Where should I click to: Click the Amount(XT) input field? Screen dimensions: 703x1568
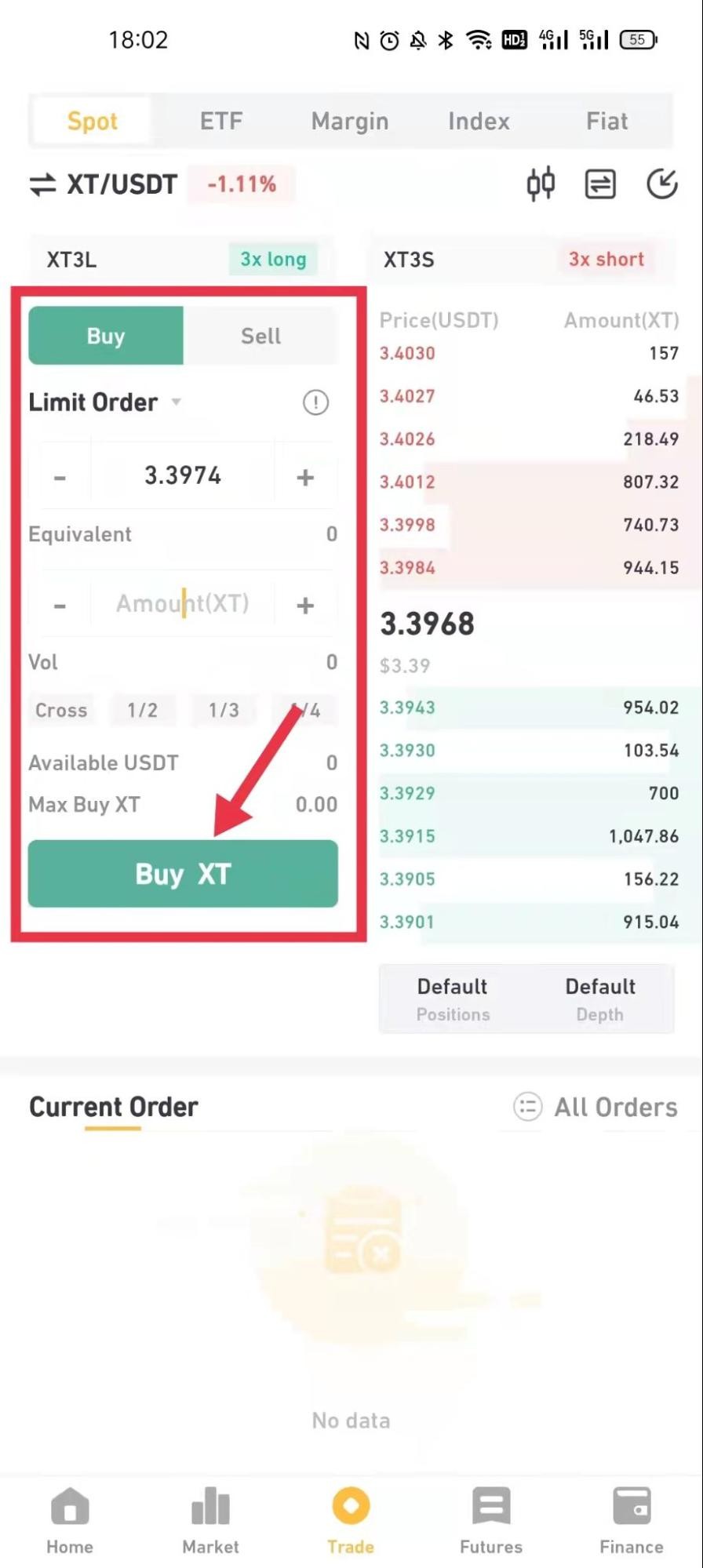tap(182, 602)
